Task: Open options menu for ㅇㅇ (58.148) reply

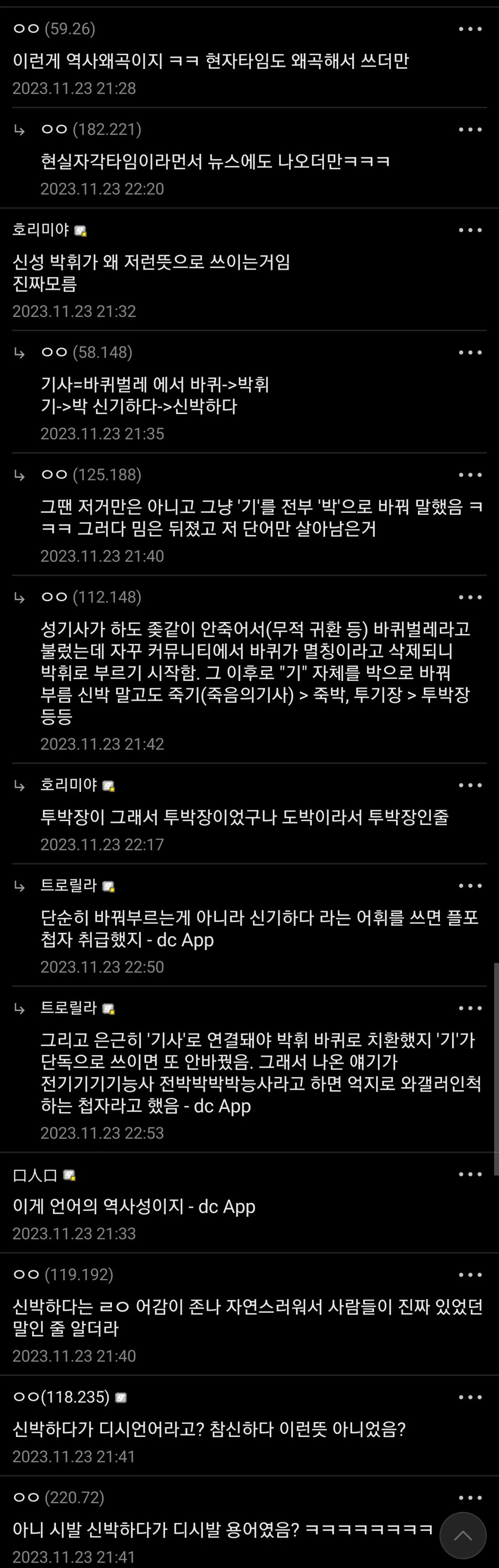Action: point(470,353)
